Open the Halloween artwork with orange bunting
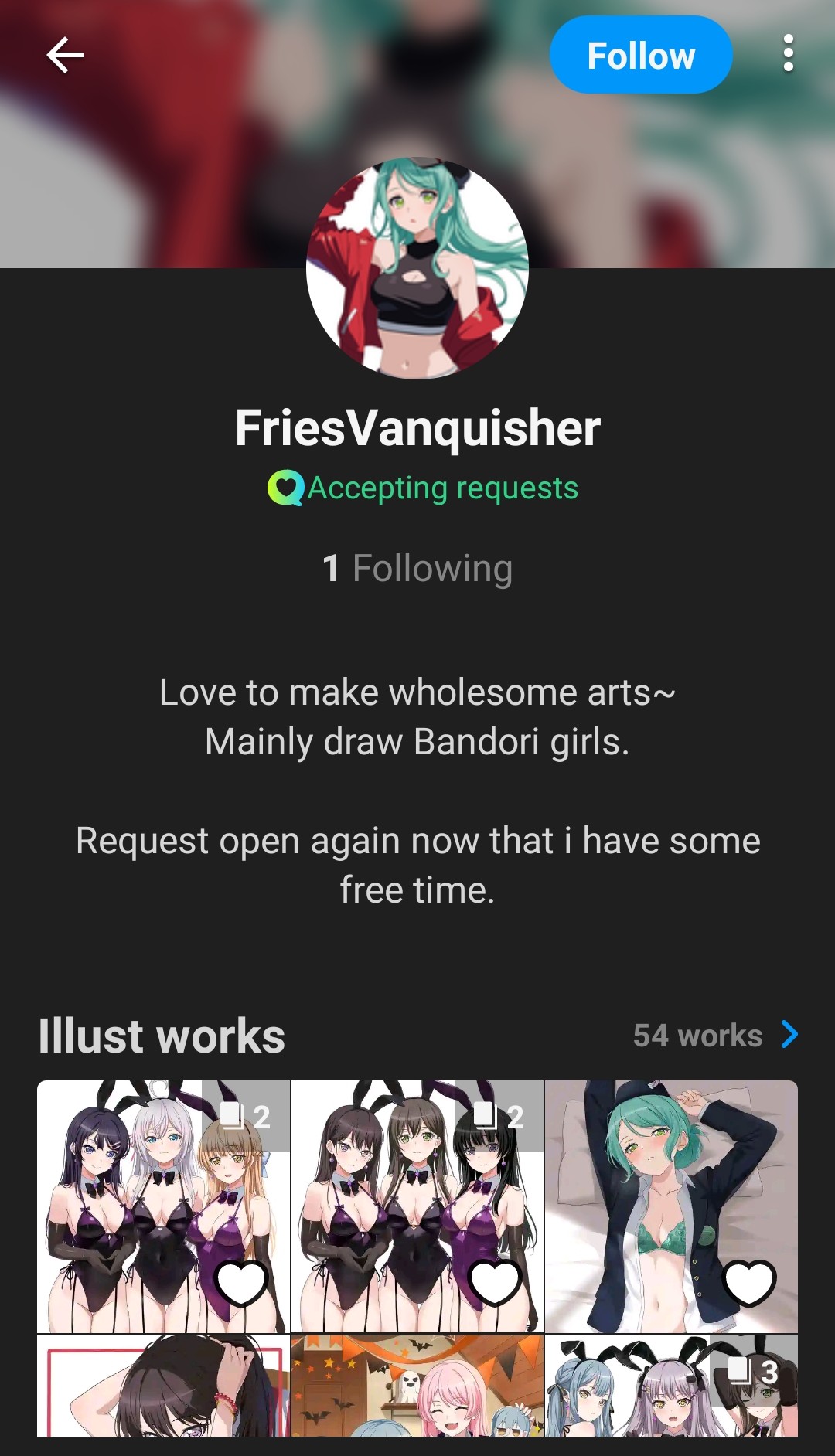This screenshot has width=835, height=1456. 417,1386
